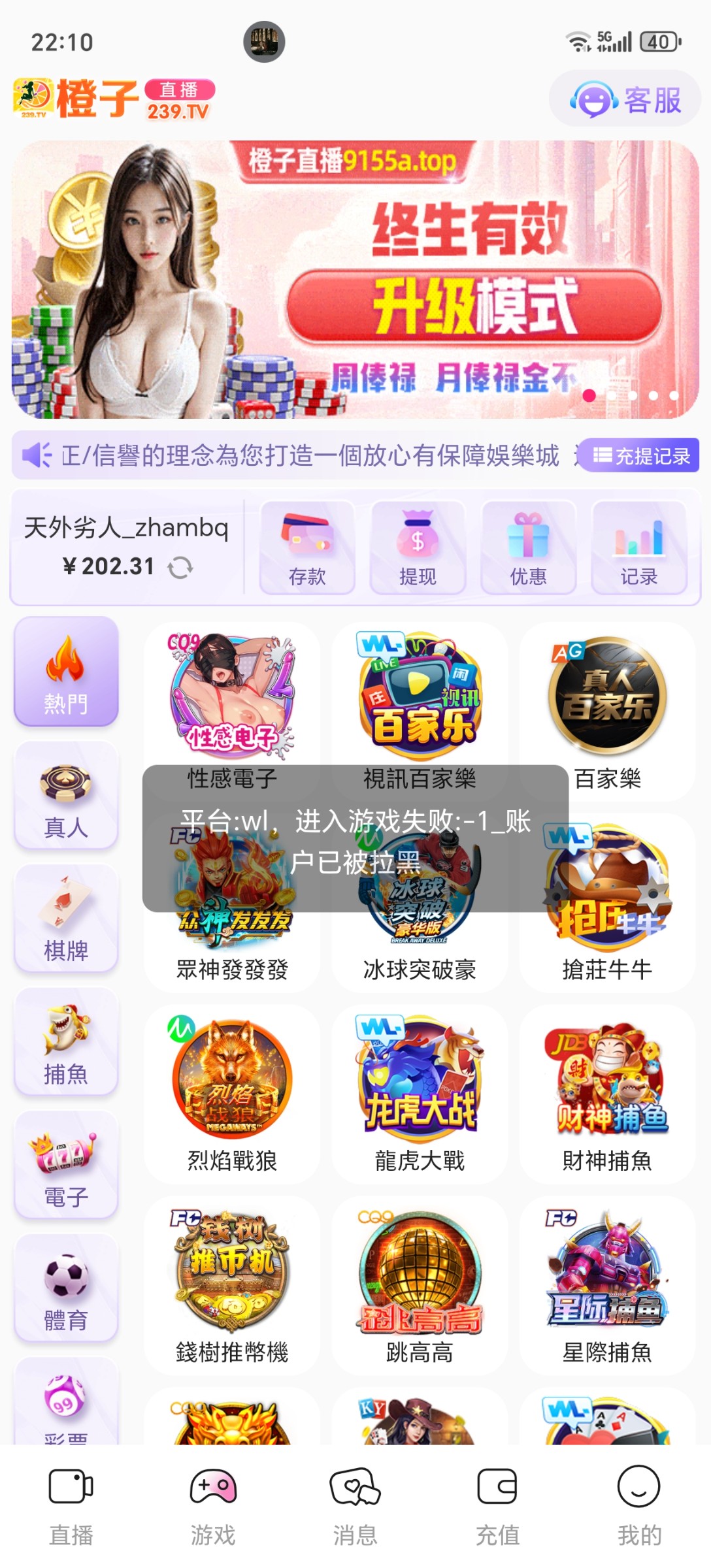Open 客服 customer service
711x1568 pixels.
(x=625, y=100)
